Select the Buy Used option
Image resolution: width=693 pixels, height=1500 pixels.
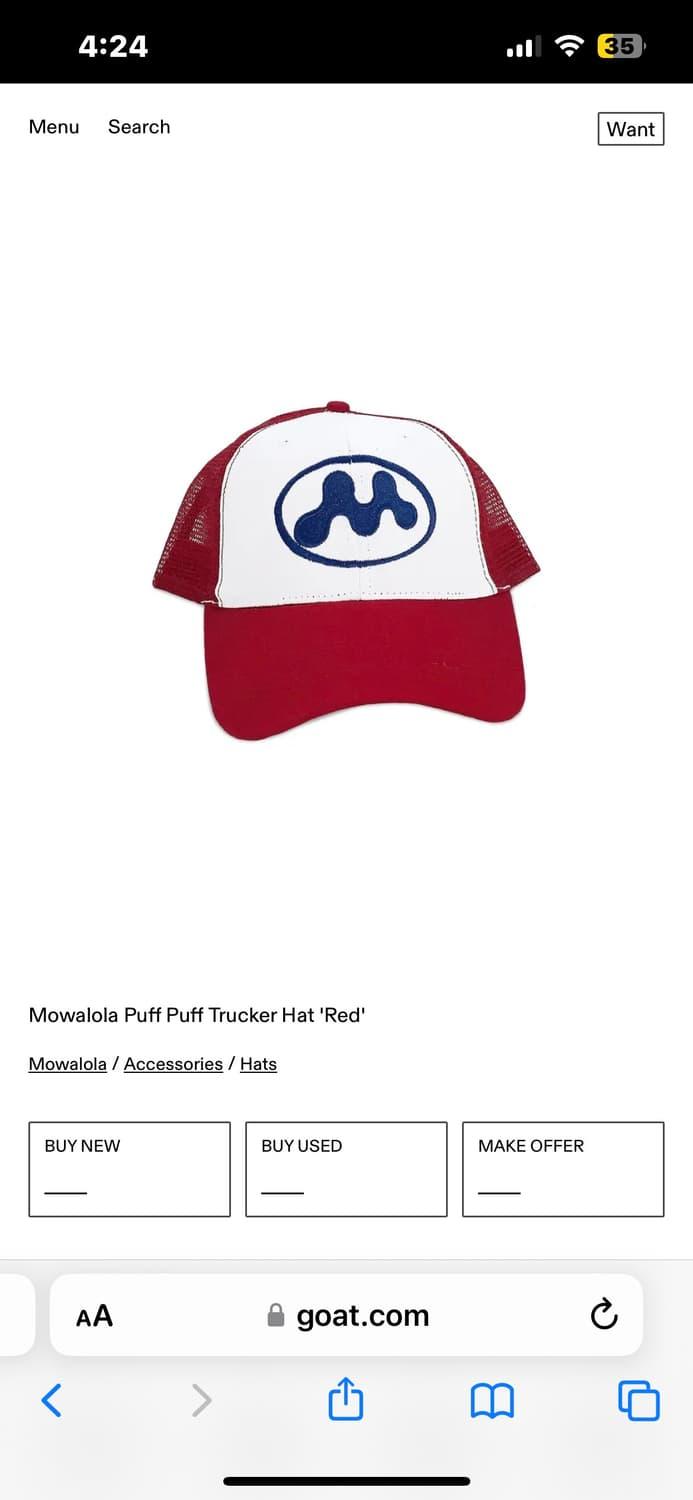346,1169
